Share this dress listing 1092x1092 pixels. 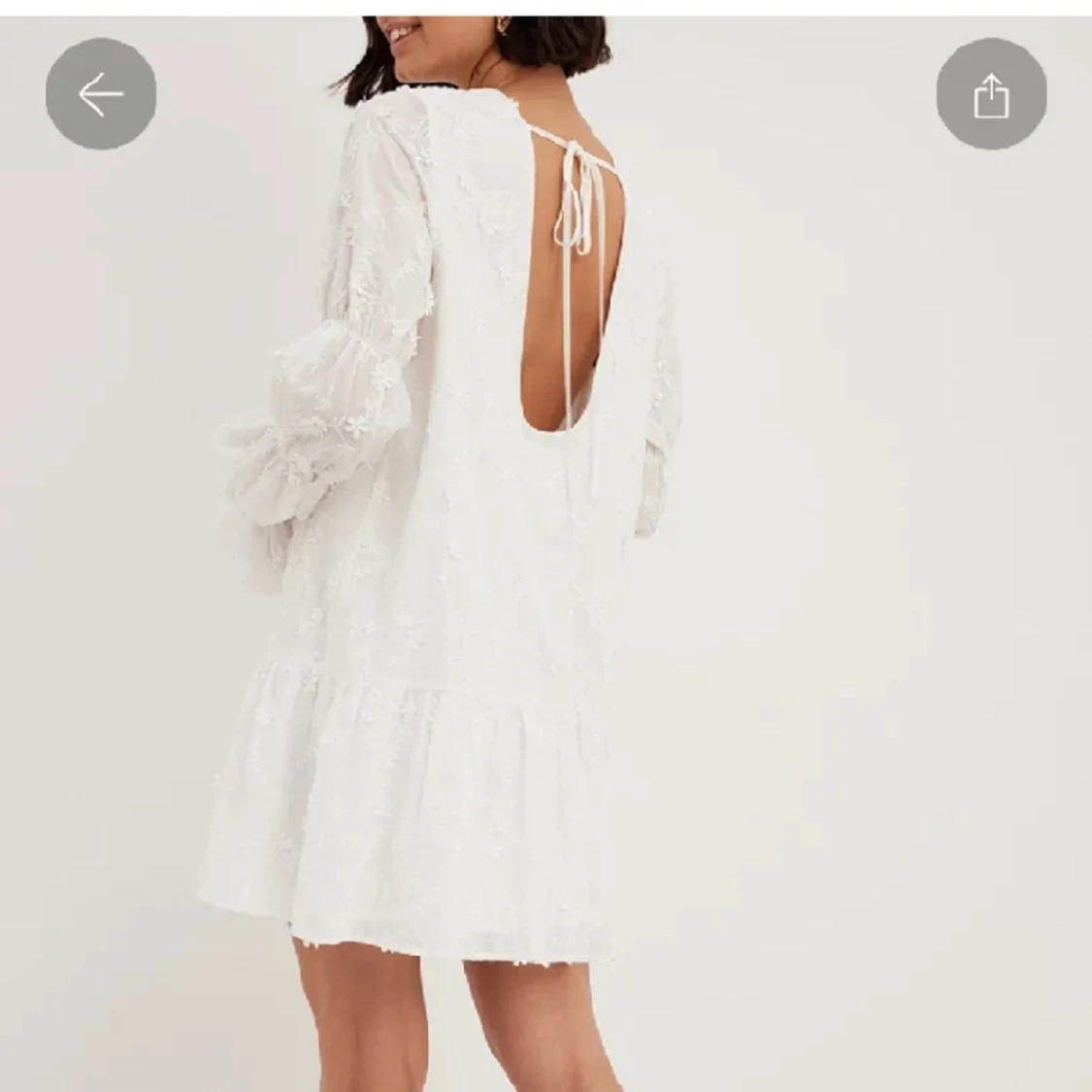(x=991, y=94)
